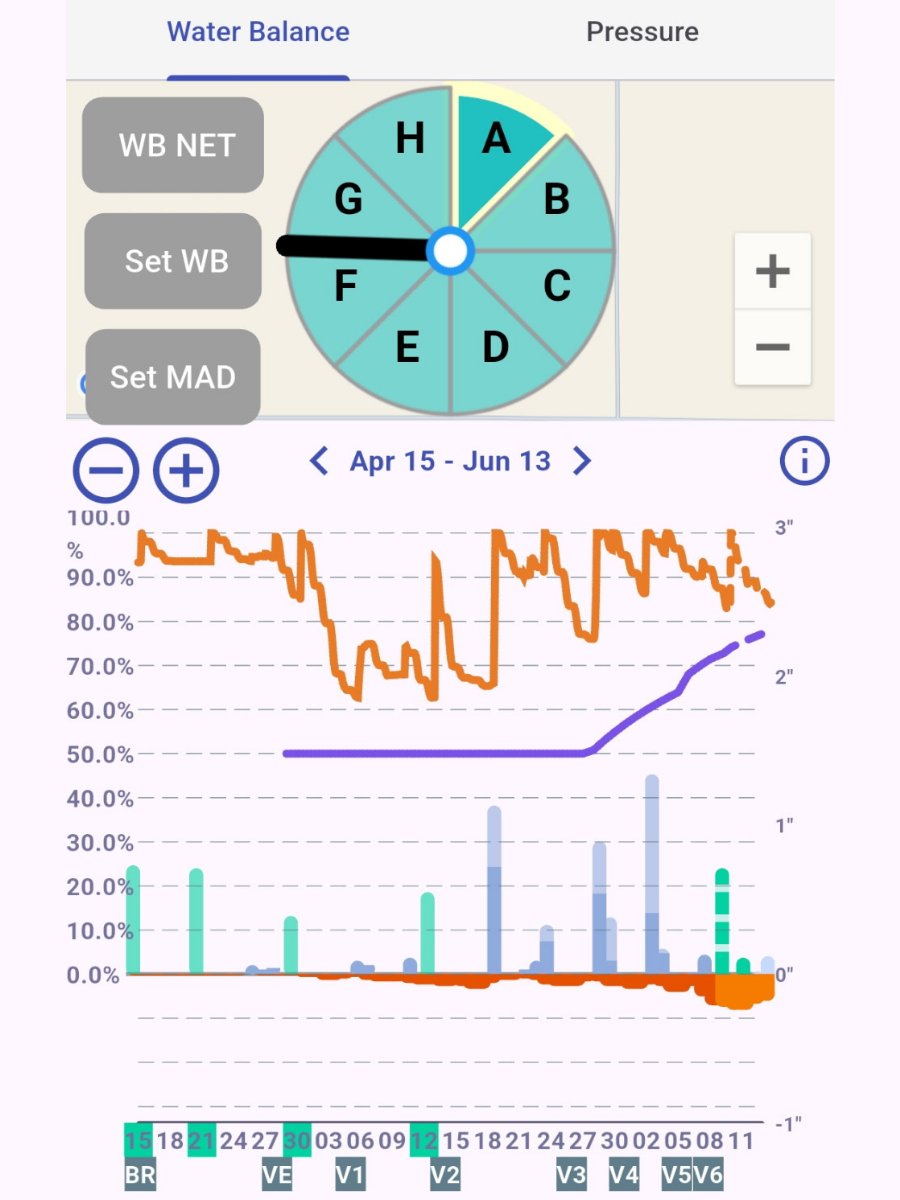Screen dimensions: 900x1200
Task: Zoom in the map with plus
Action: coord(773,272)
